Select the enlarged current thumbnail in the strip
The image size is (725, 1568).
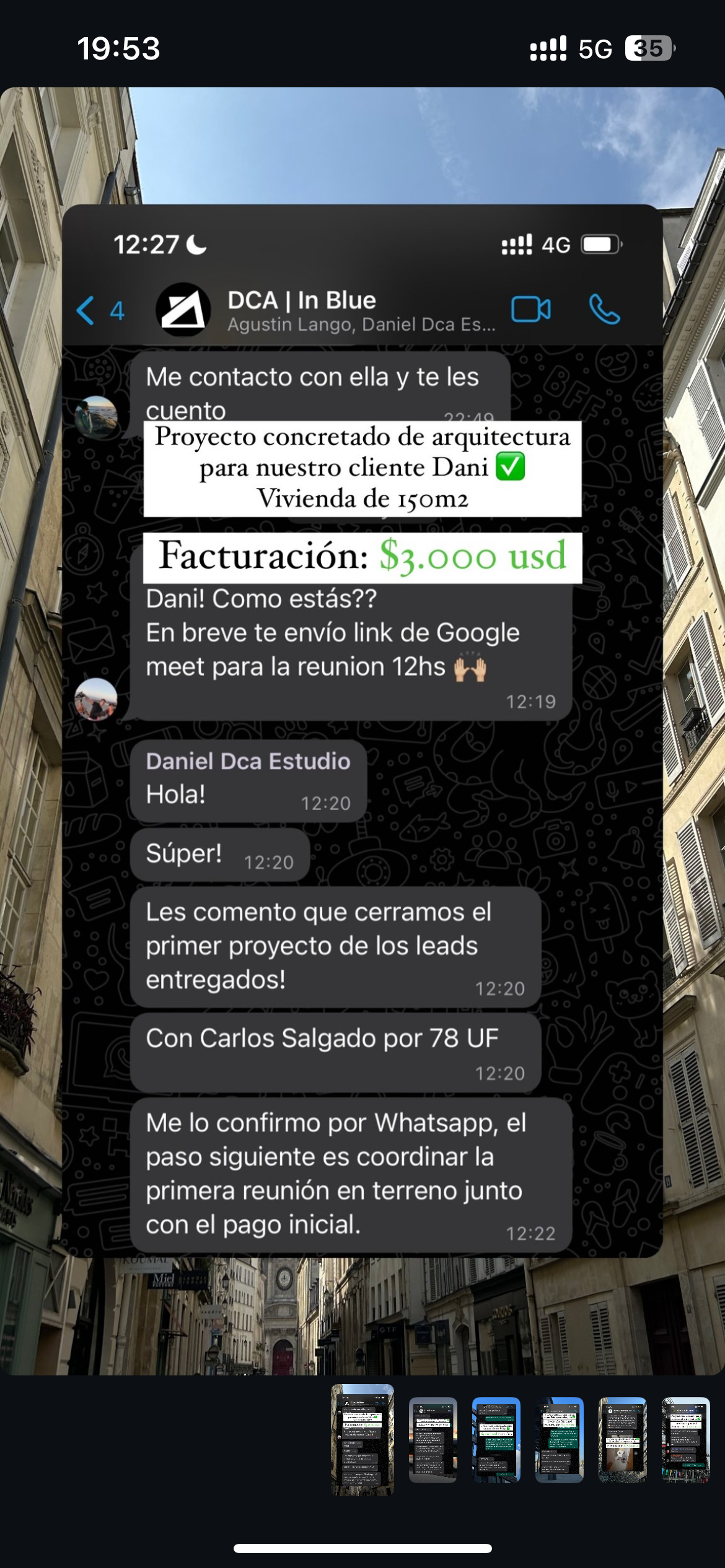coord(362,1439)
